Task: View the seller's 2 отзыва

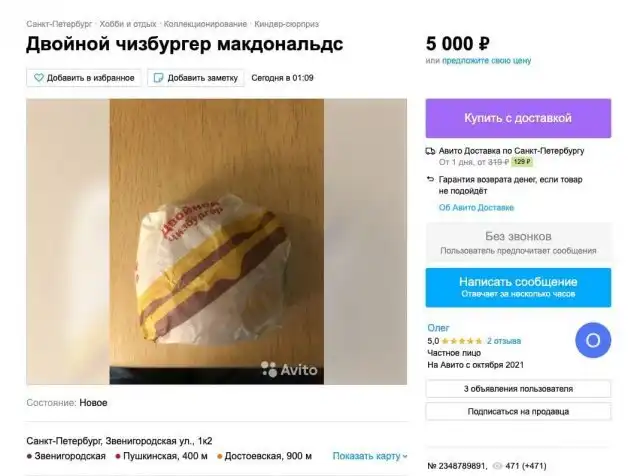Action: tap(504, 340)
